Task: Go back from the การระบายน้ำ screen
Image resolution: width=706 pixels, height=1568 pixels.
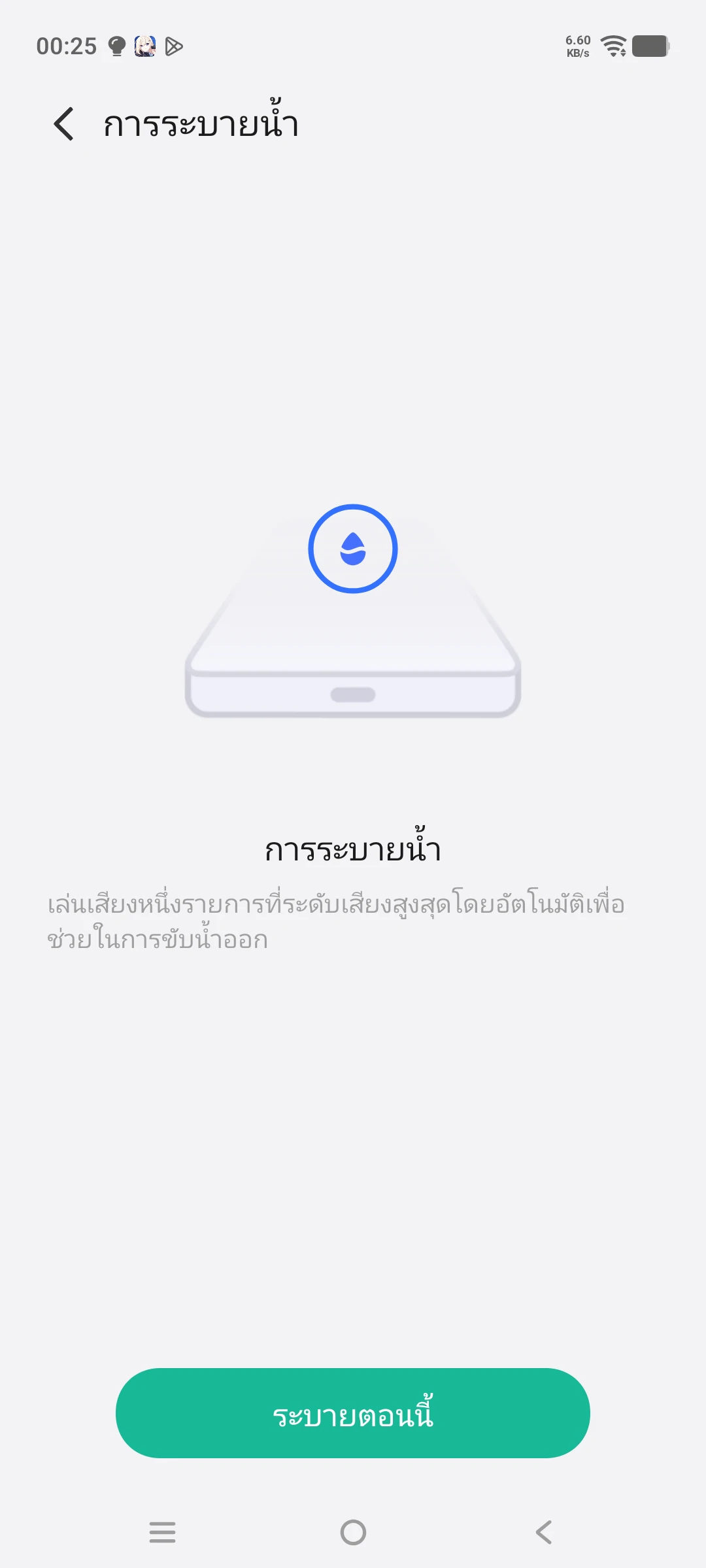Action: click(64, 124)
